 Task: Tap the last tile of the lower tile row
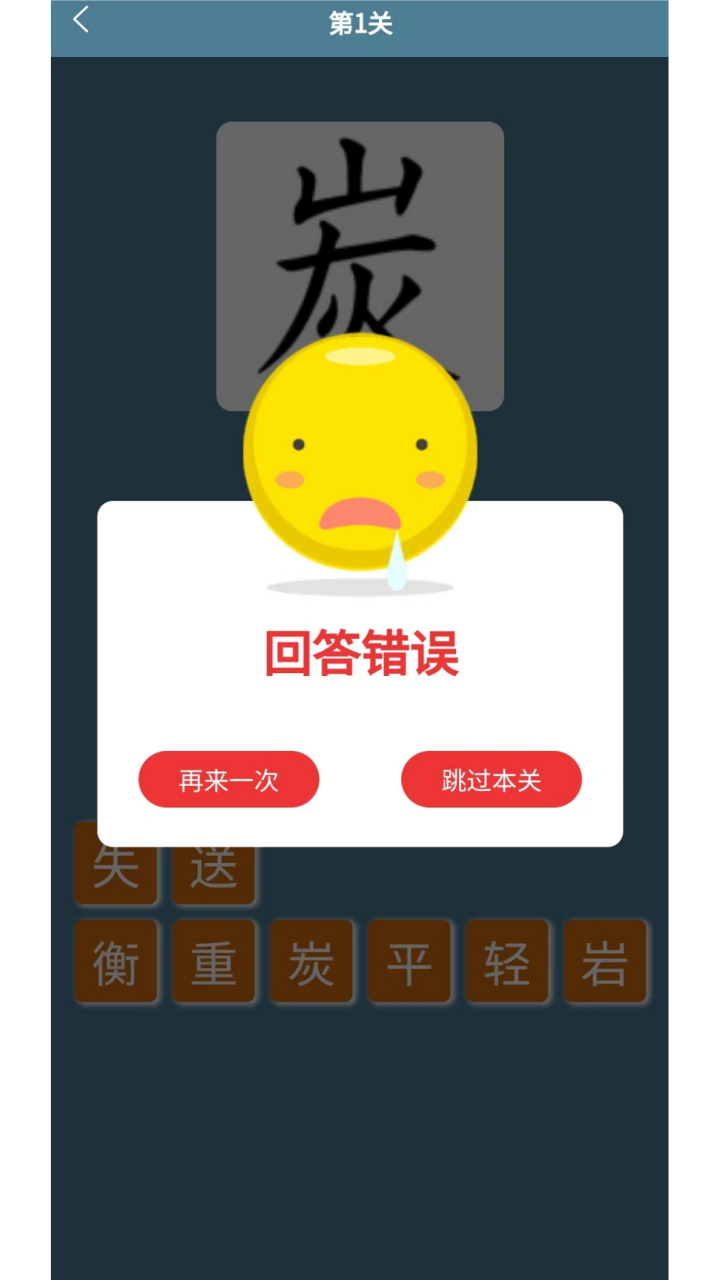coord(604,961)
